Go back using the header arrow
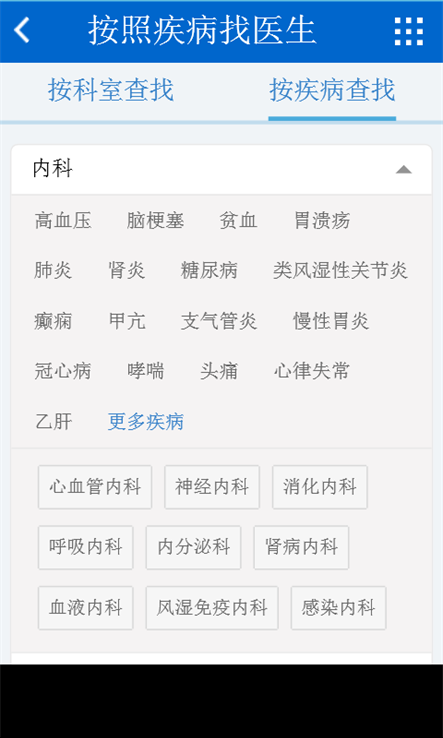The image size is (443, 738). (x=22, y=30)
